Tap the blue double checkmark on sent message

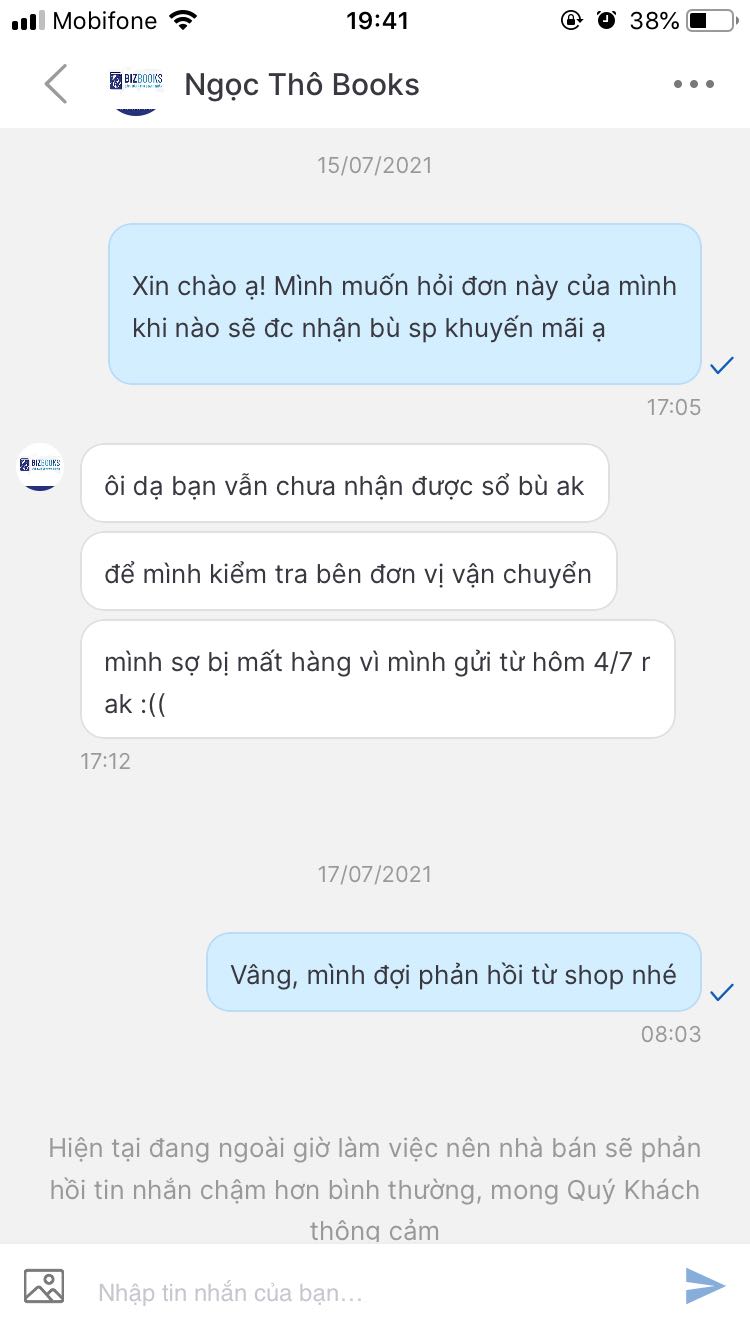(721, 366)
